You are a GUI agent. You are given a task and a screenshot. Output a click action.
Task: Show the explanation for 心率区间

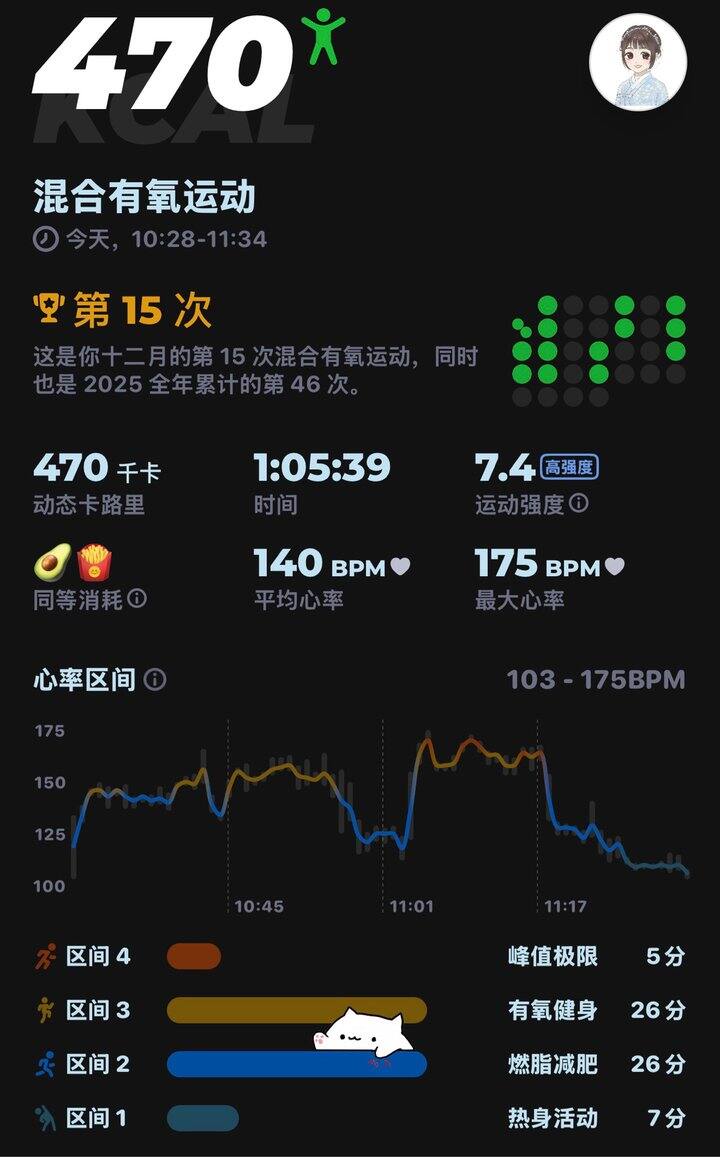[155, 680]
